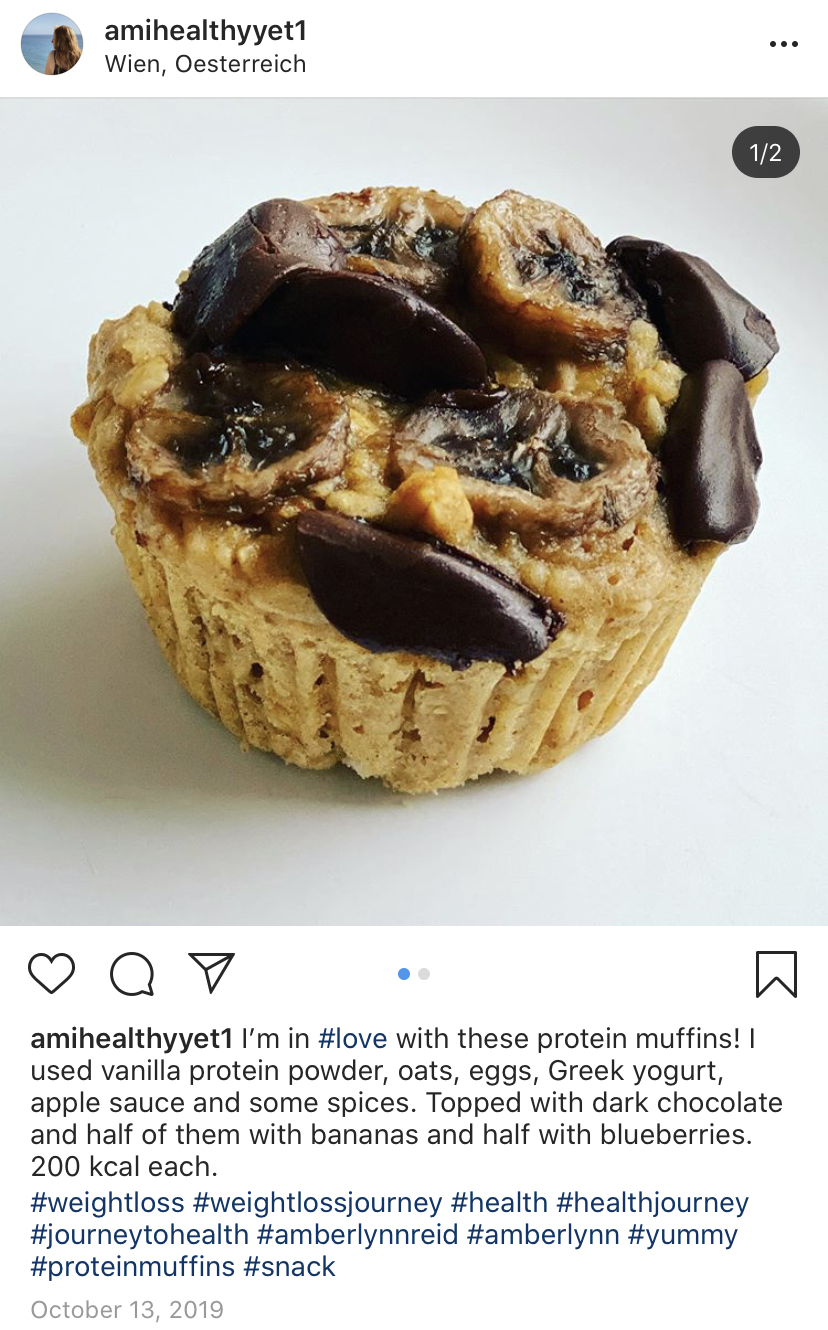Open amihealthyyet1's profile picture
Viewport: 828px width, 1330px height.
(x=52, y=44)
